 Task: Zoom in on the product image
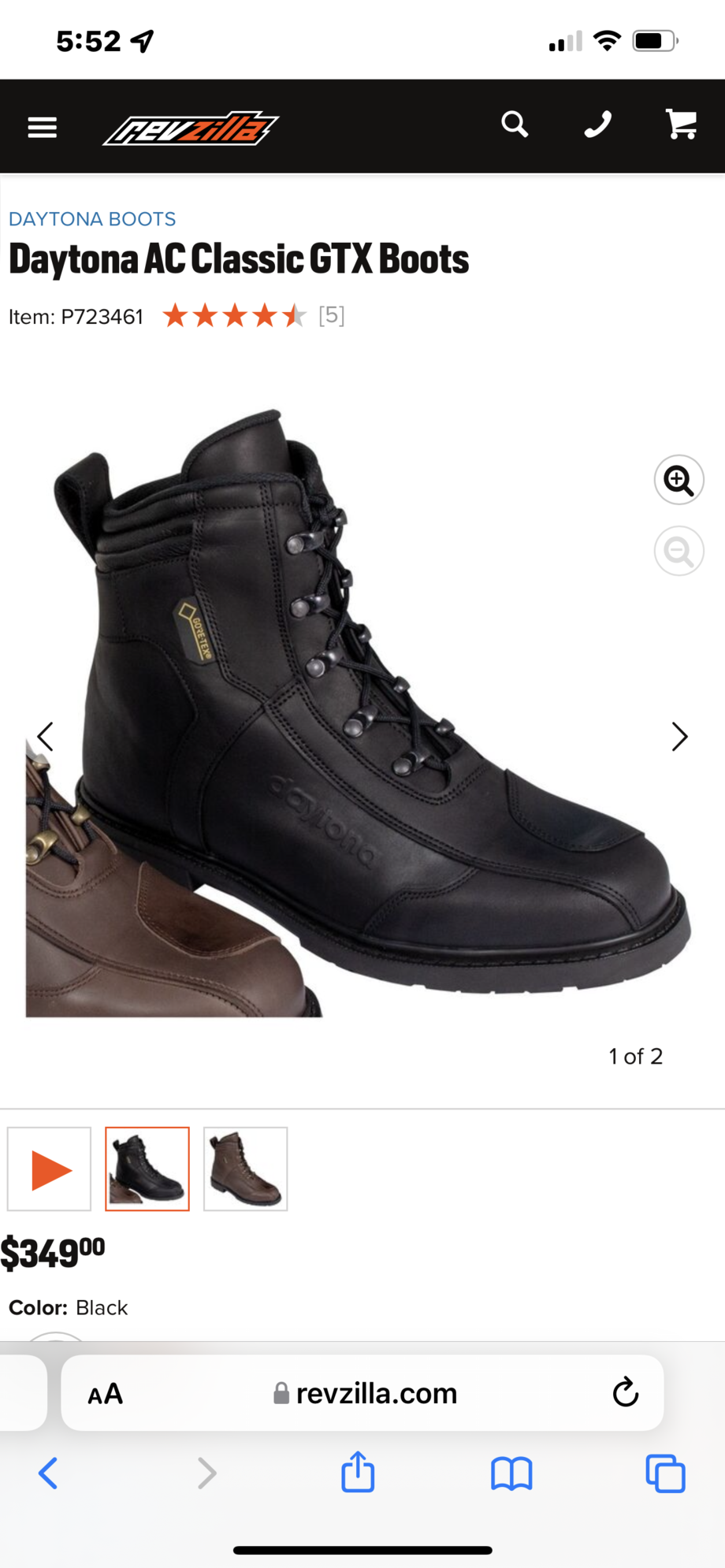pyautogui.click(x=679, y=480)
